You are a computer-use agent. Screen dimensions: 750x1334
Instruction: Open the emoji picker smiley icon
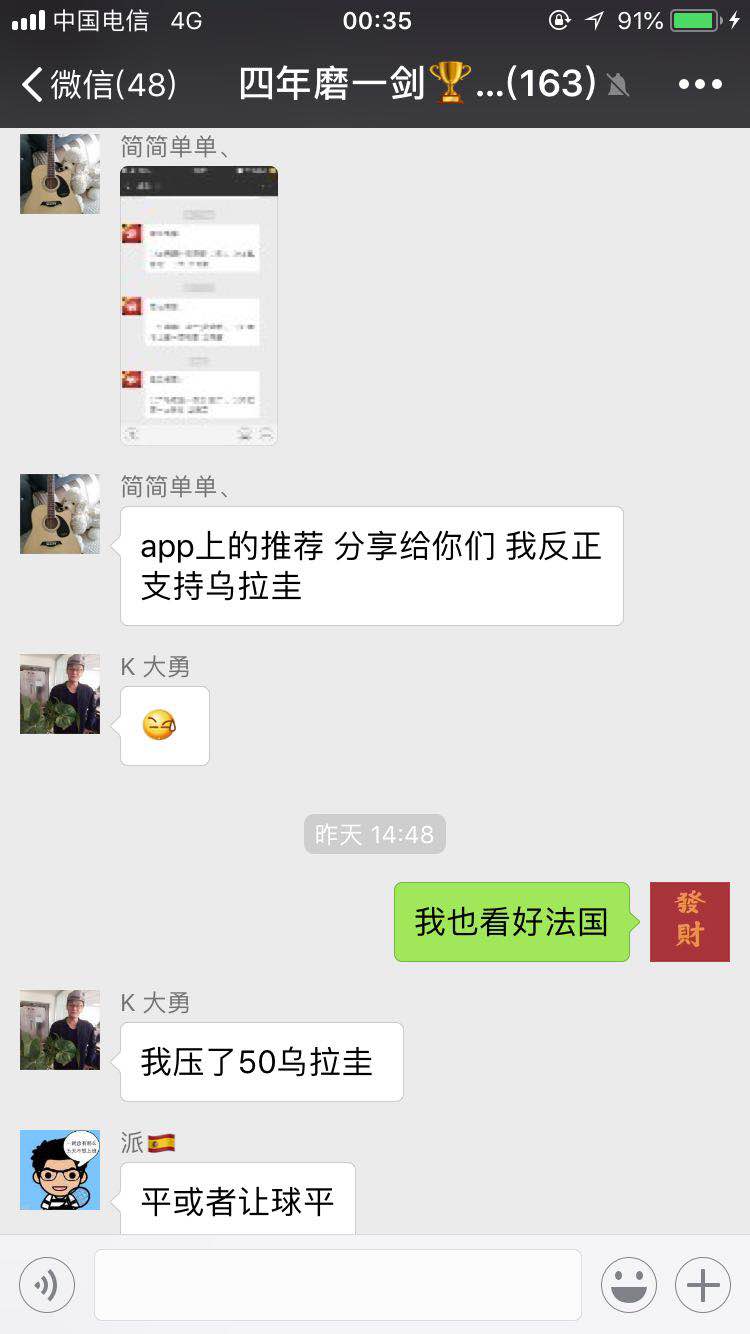pyautogui.click(x=628, y=1284)
